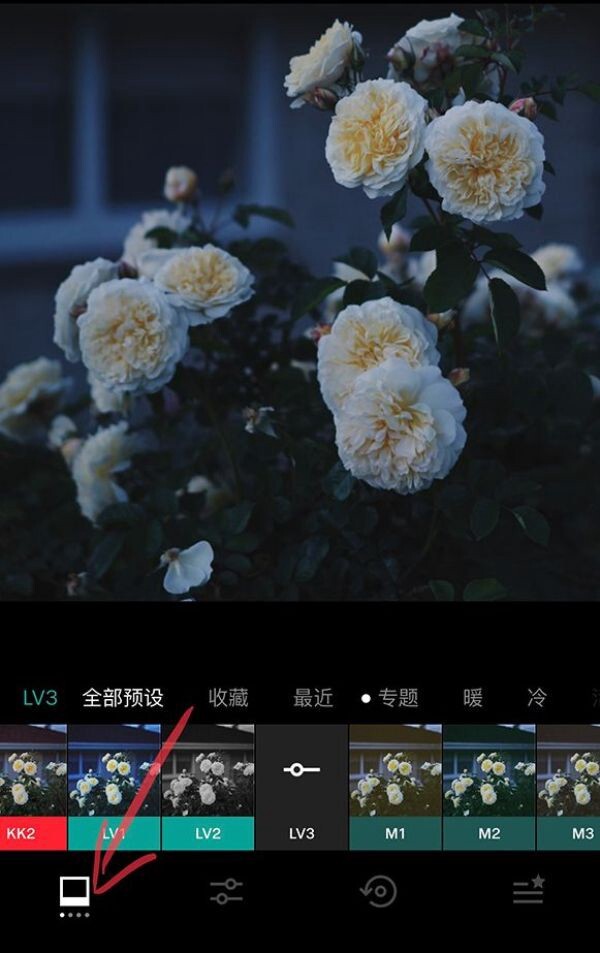The width and height of the screenshot is (600, 953).
Task: Open the saved recipes star icon
Action: click(528, 891)
